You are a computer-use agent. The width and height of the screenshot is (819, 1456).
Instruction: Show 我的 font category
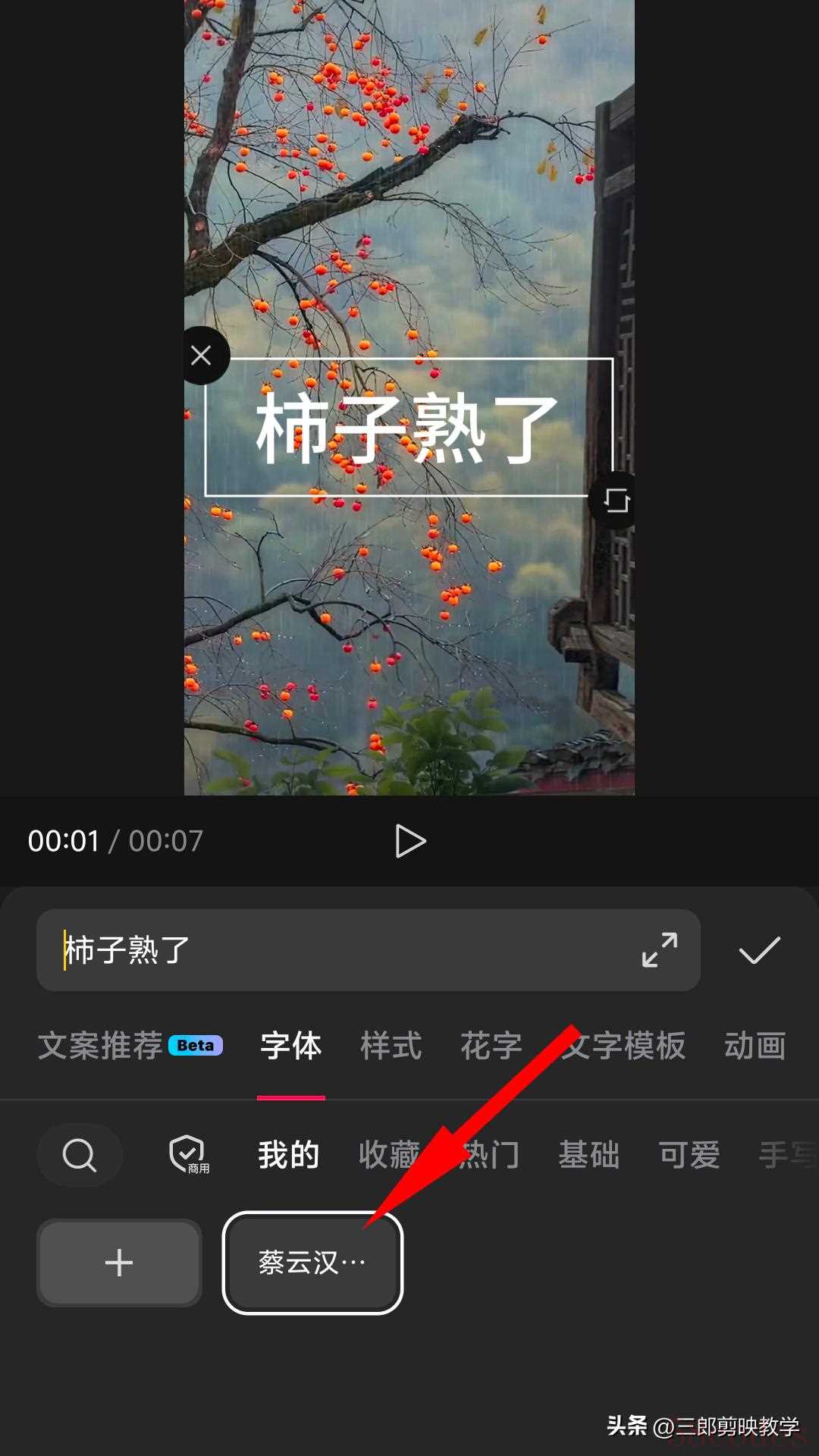(288, 1155)
